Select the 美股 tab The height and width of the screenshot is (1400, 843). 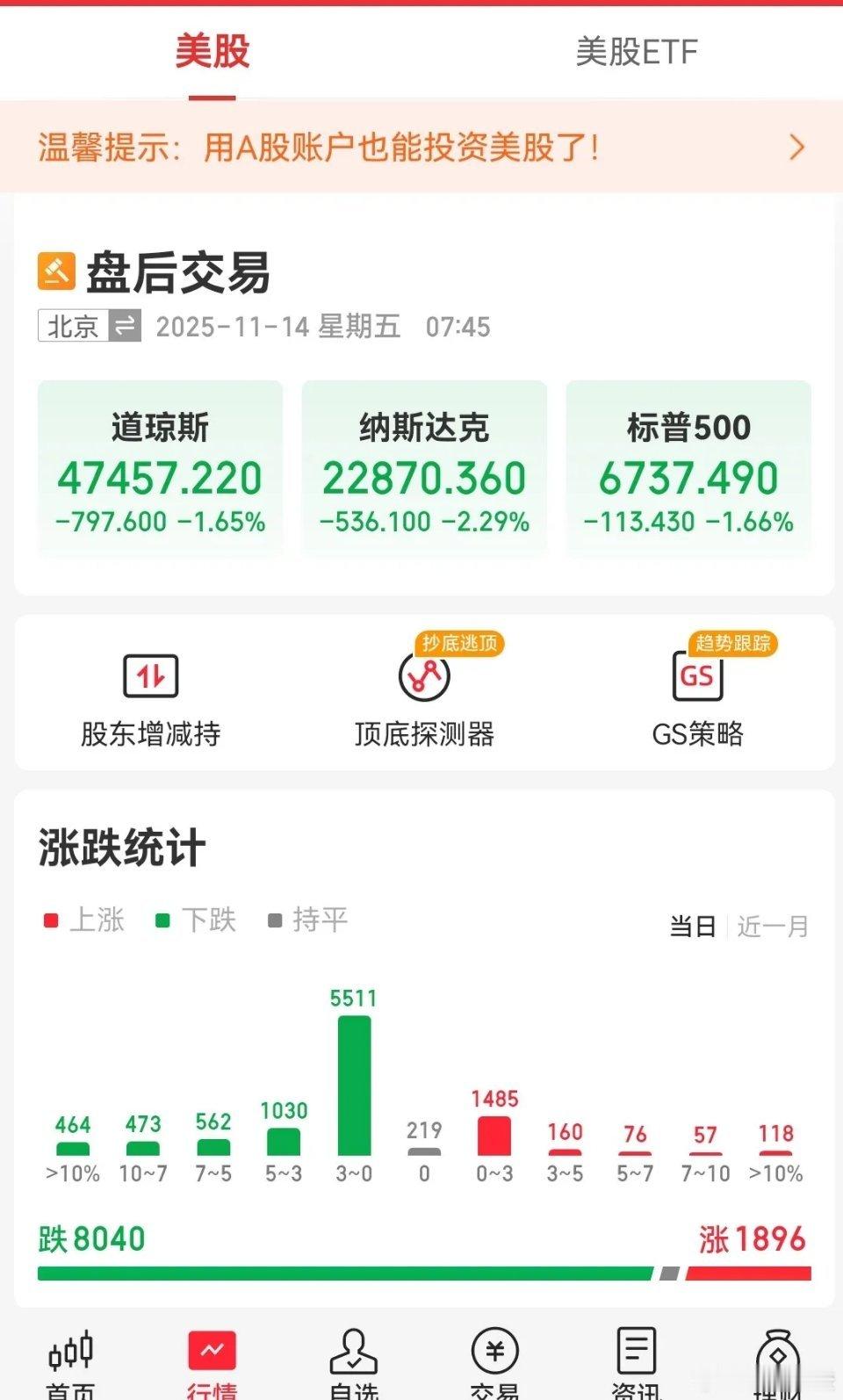tap(212, 53)
